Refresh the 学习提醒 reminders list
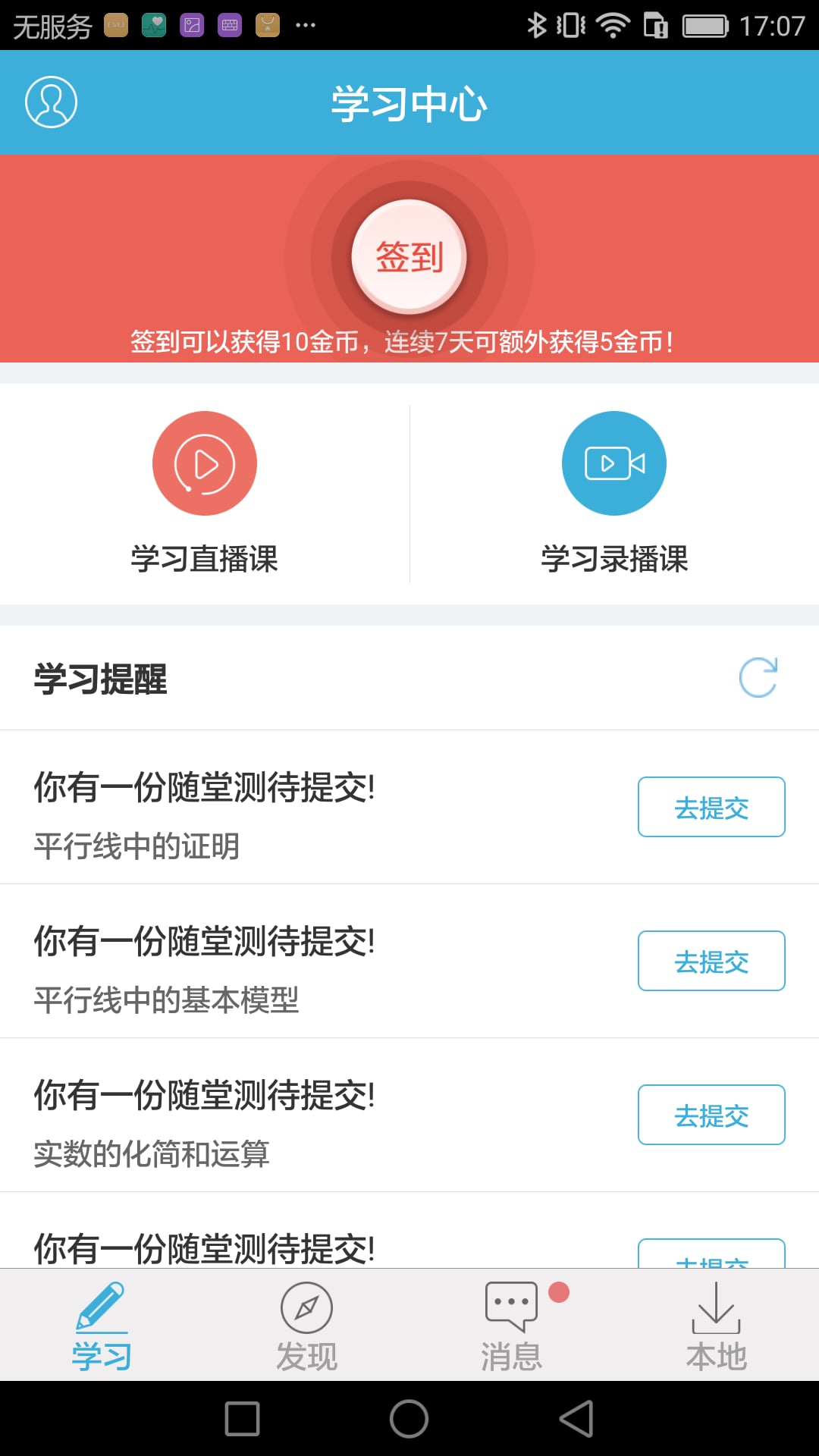The height and width of the screenshot is (1456, 819). (758, 677)
